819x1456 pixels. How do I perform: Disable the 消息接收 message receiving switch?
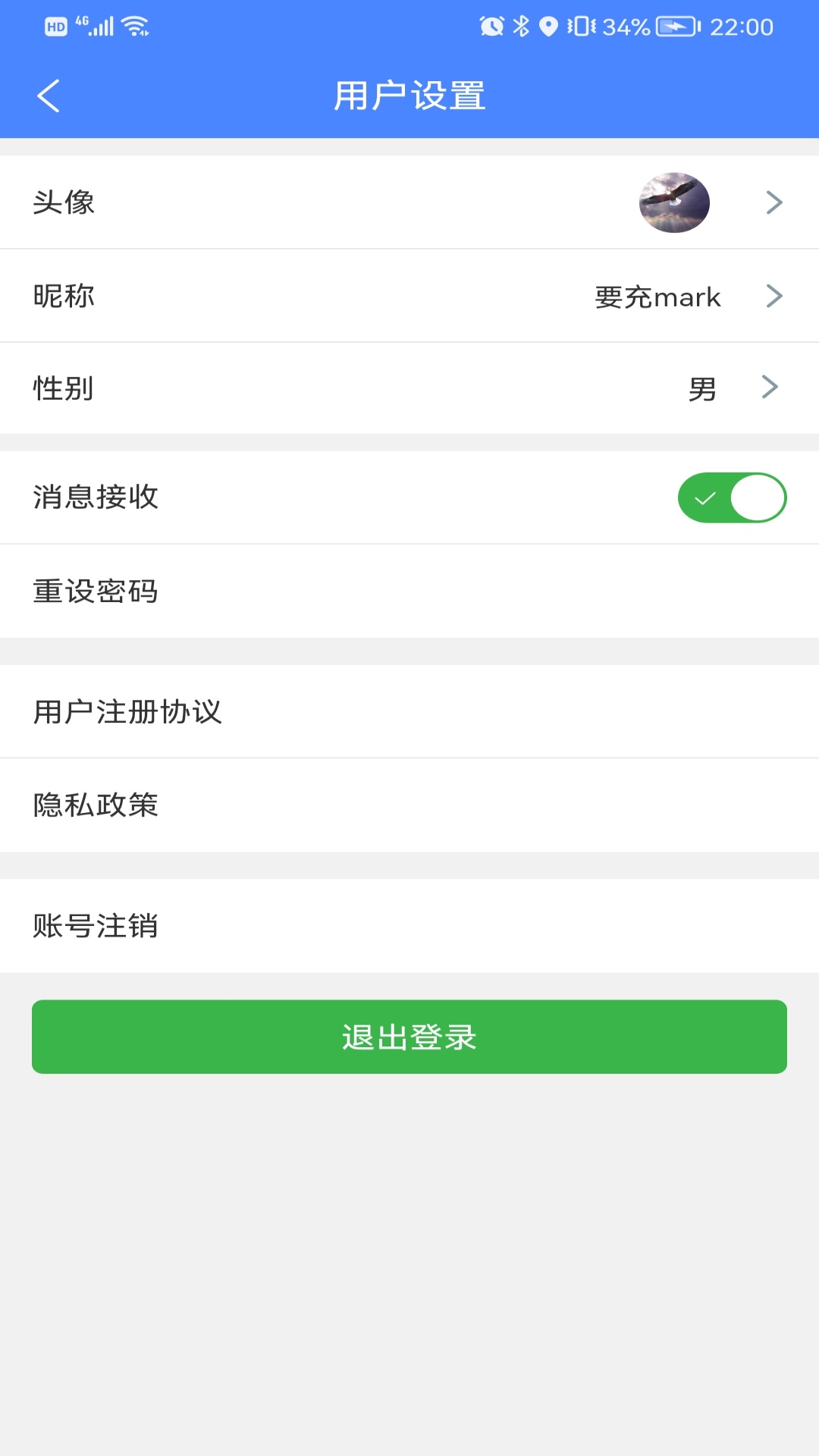pyautogui.click(x=732, y=497)
